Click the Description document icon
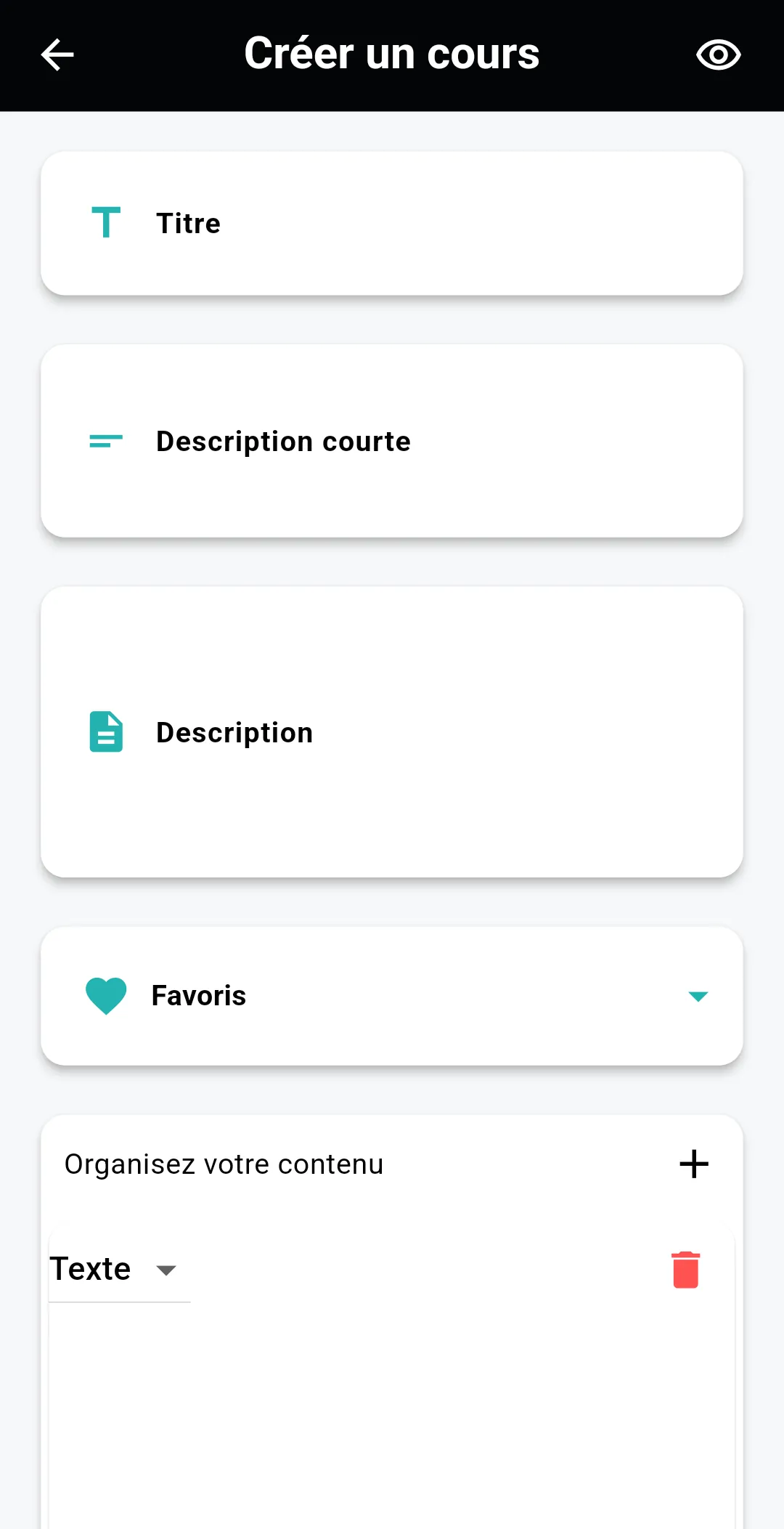Viewport: 784px width, 1529px height. [x=105, y=732]
